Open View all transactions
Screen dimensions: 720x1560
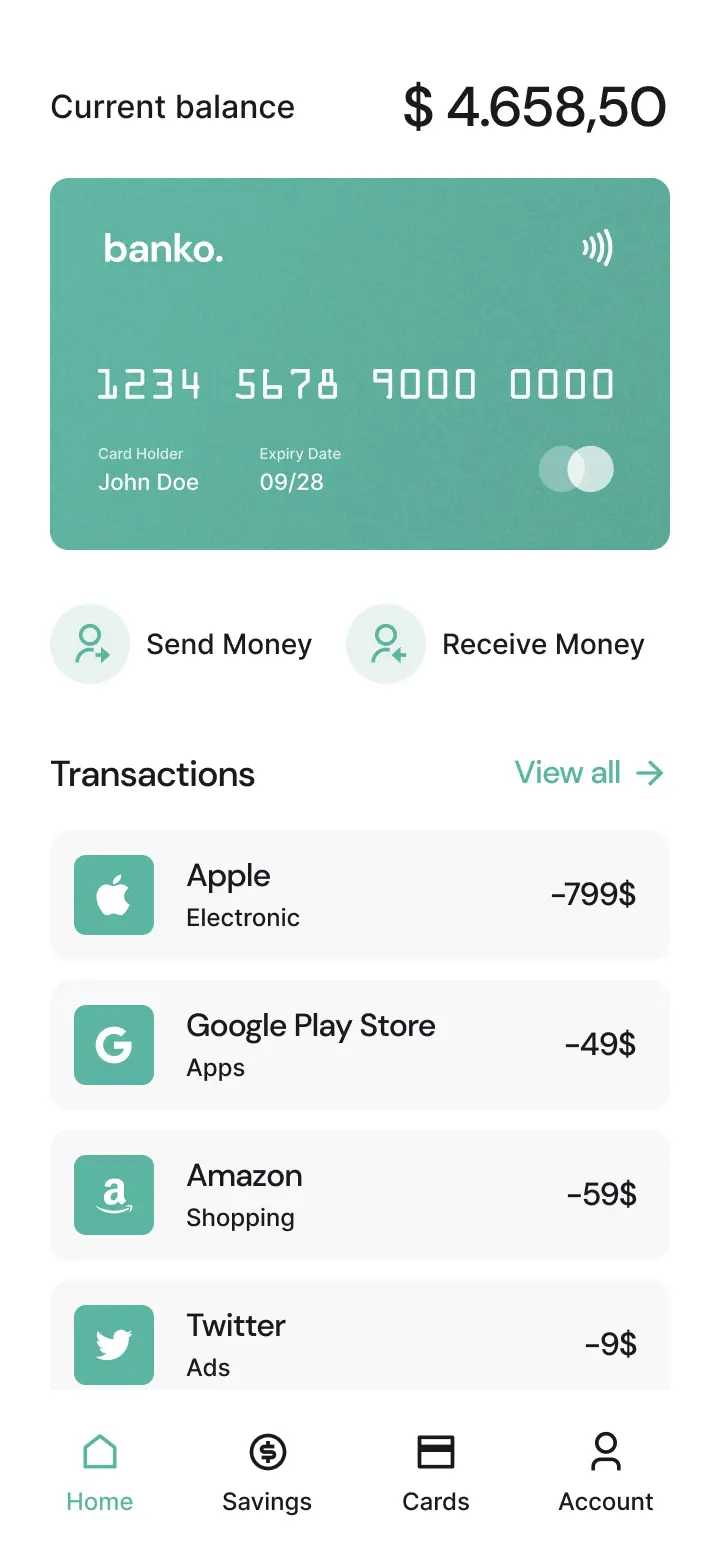pos(588,773)
